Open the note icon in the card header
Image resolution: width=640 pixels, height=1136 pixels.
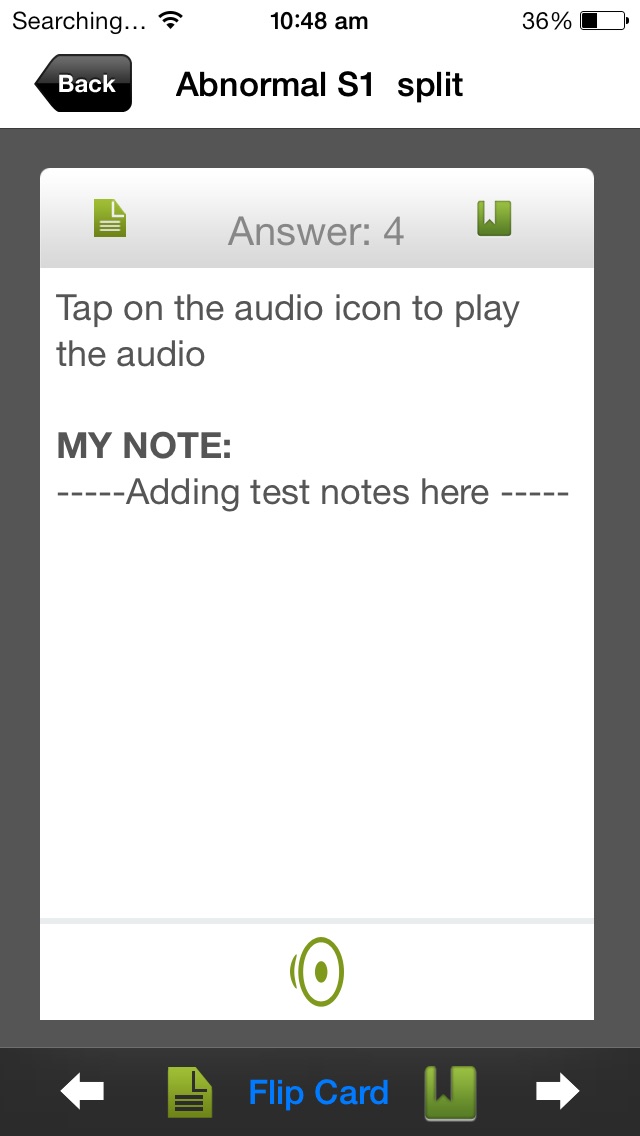(x=110, y=218)
